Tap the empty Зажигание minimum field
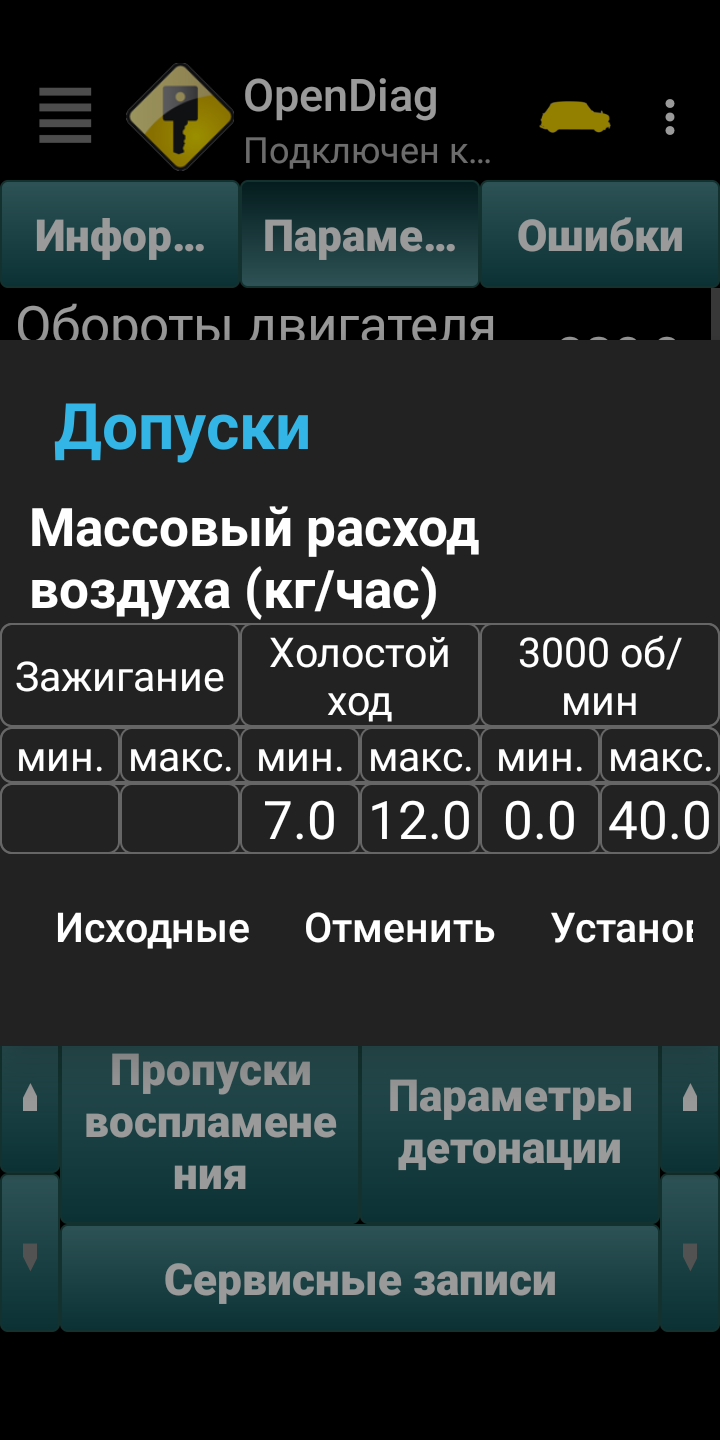 tap(60, 819)
